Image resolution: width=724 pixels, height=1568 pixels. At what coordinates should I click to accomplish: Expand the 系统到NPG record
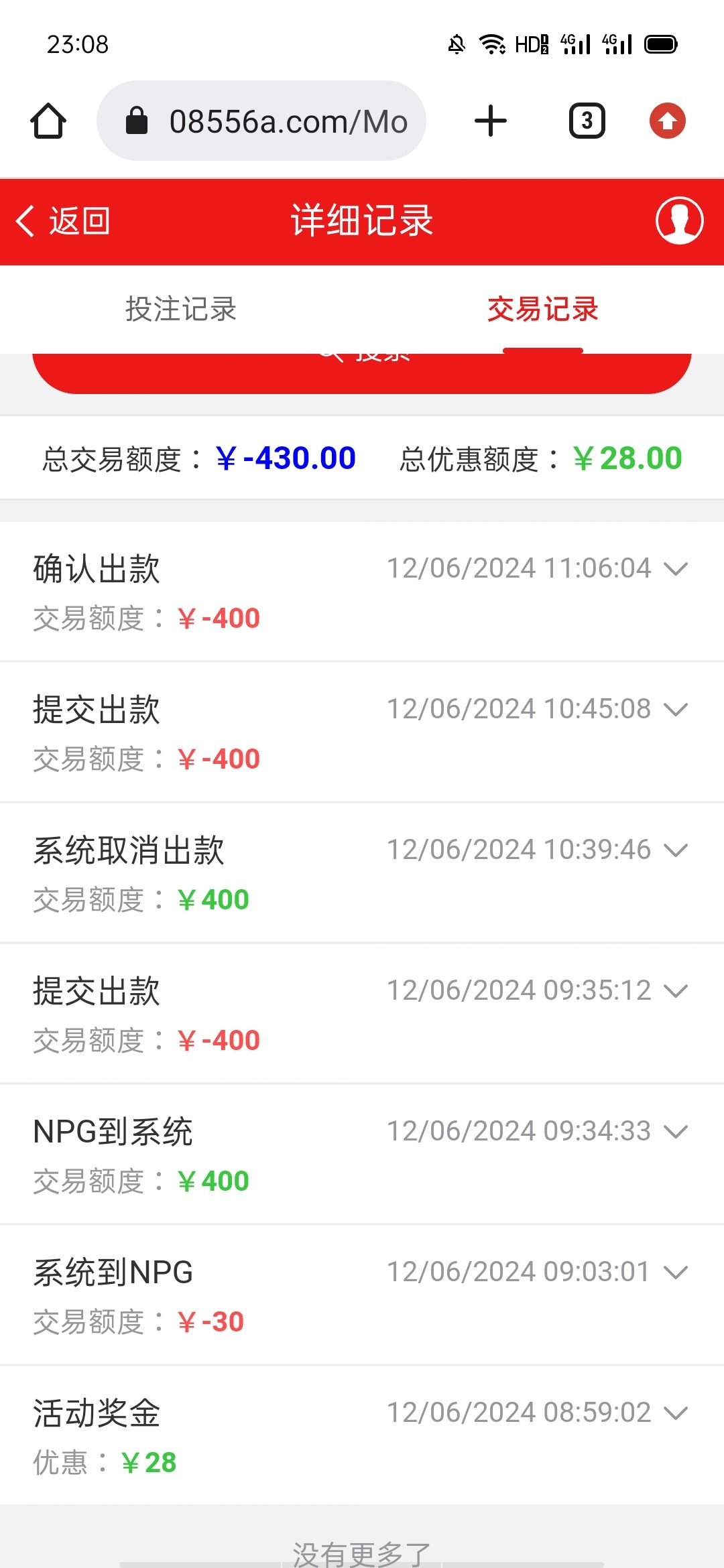(x=676, y=1272)
